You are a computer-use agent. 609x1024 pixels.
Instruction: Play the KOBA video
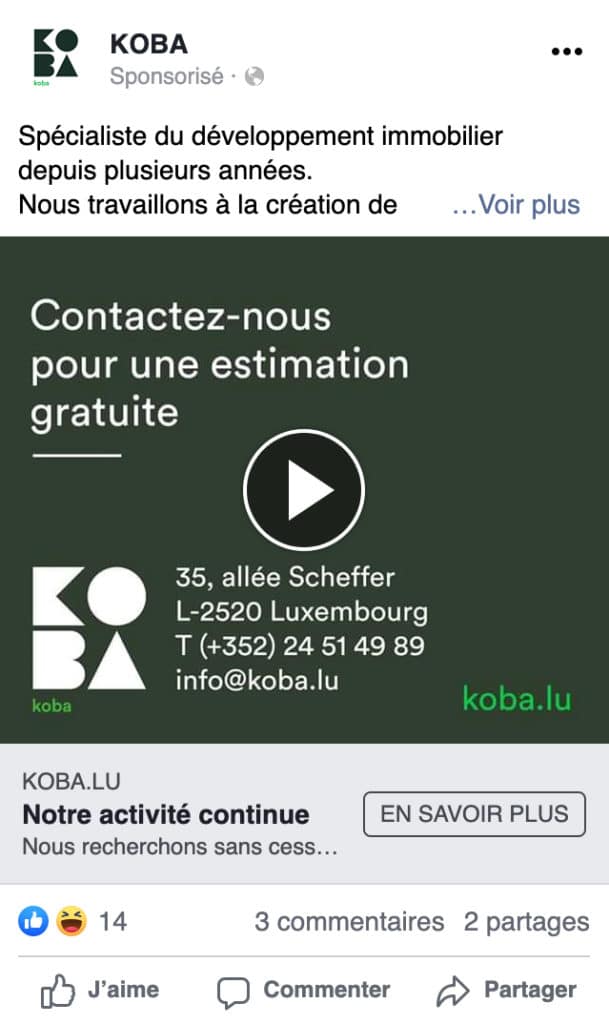pos(304,490)
